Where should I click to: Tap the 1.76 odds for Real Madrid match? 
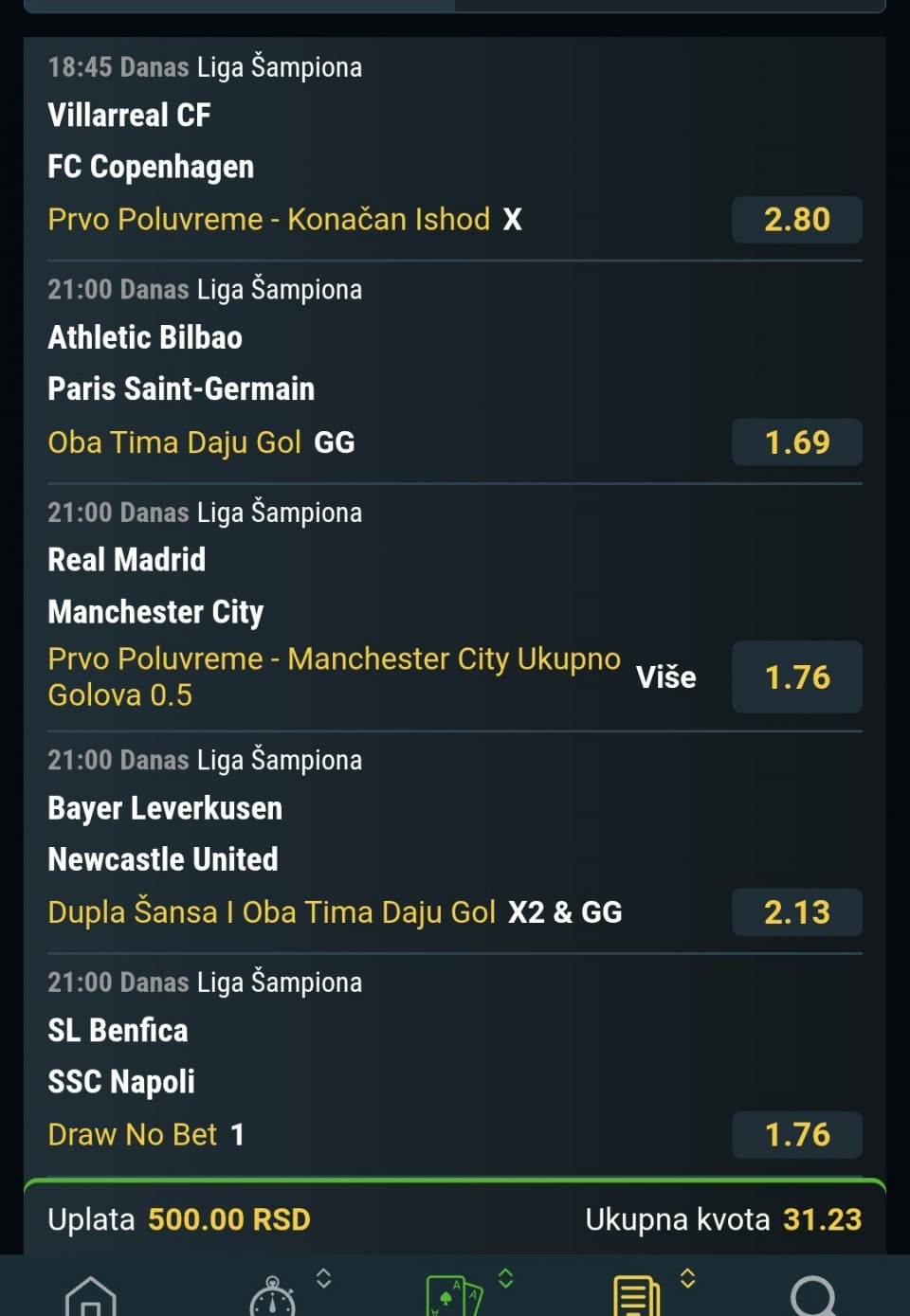tap(796, 677)
